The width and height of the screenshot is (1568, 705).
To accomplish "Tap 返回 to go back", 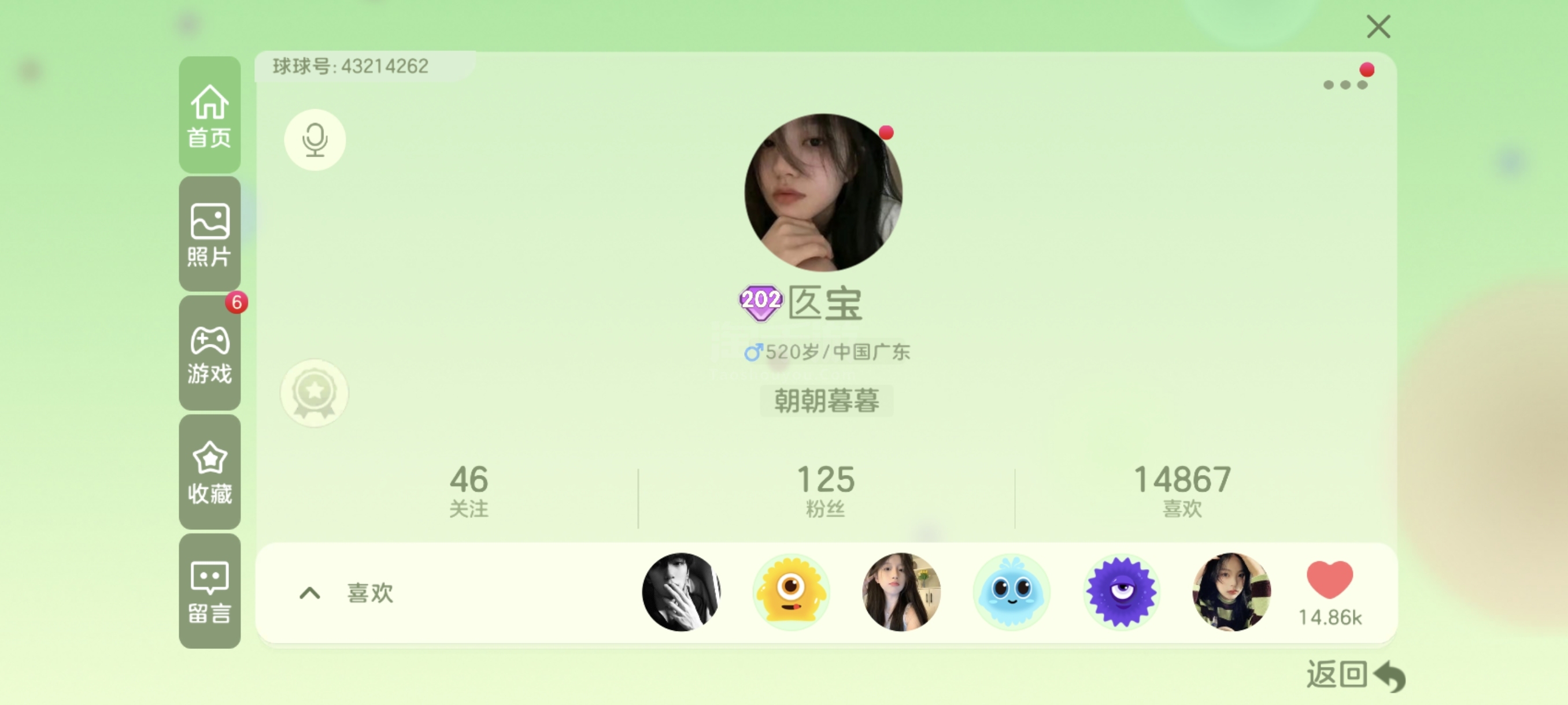I will [x=1355, y=674].
